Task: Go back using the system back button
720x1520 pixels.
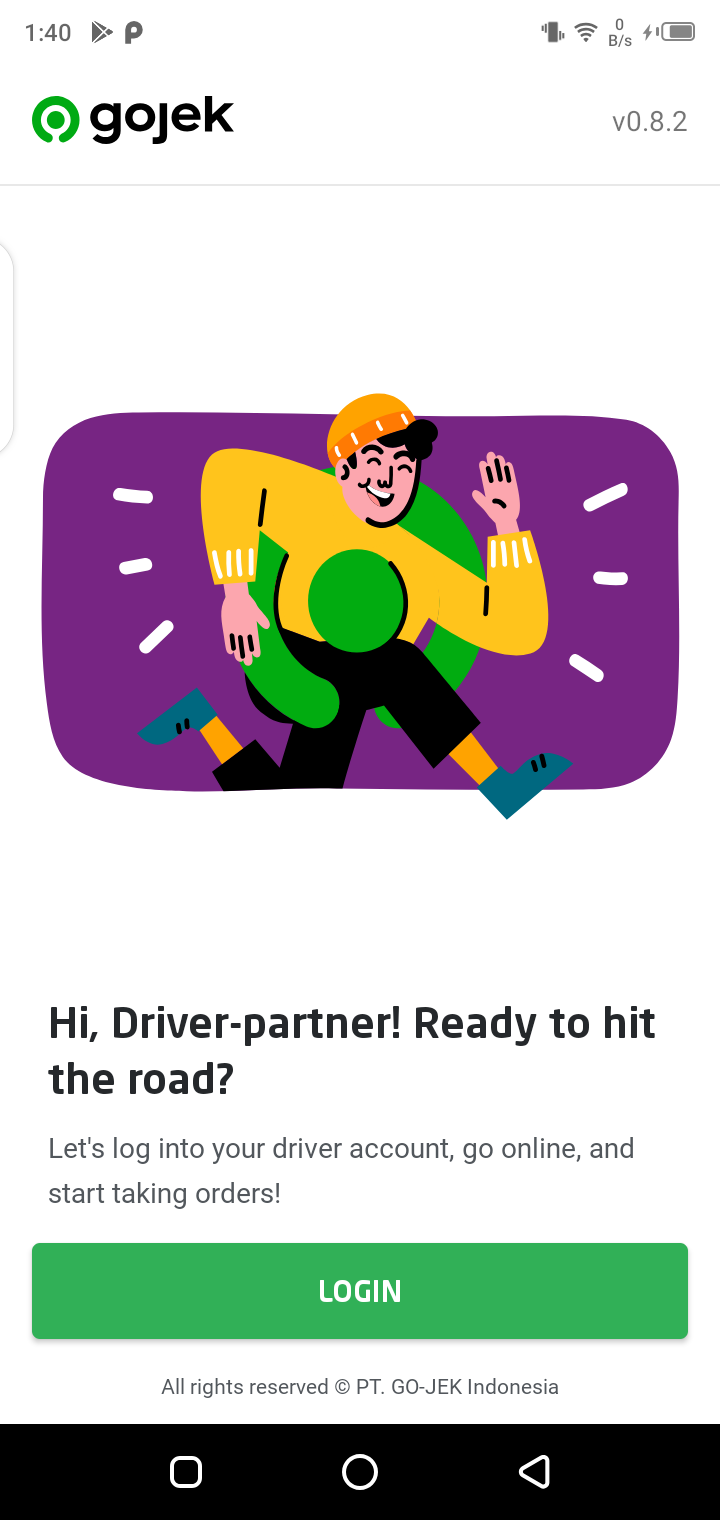Action: (x=534, y=1472)
